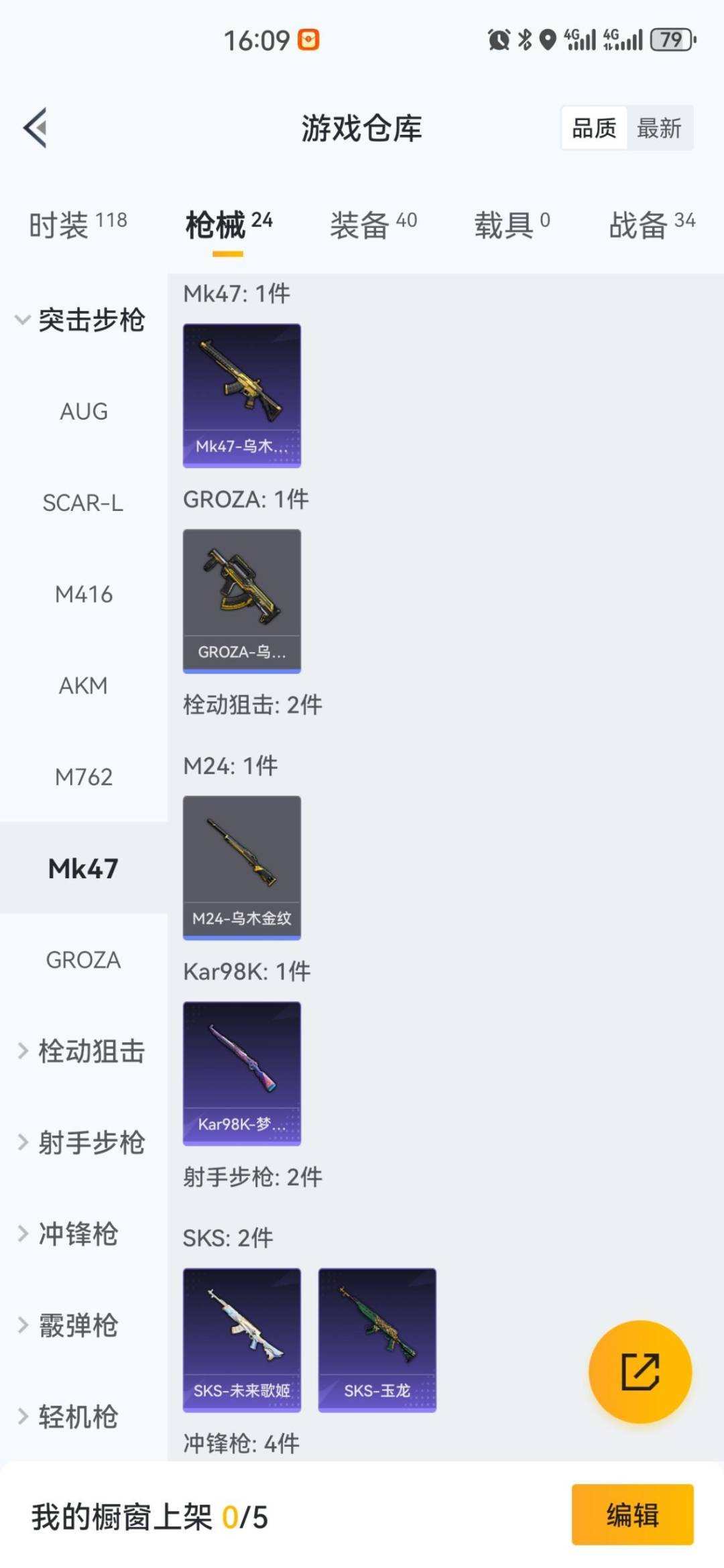Select the Mk47 category in sidebar

pos(82,867)
